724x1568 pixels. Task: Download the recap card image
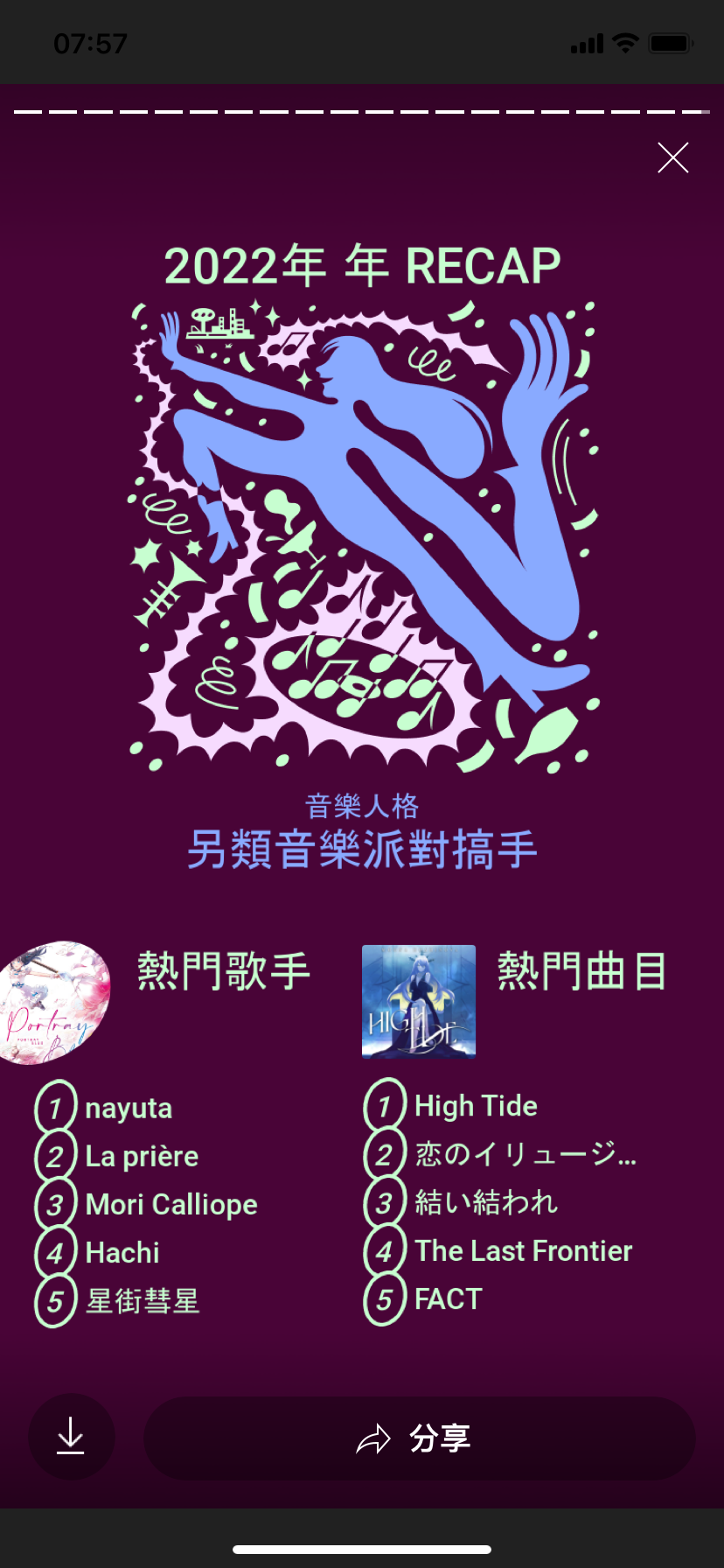click(71, 1437)
